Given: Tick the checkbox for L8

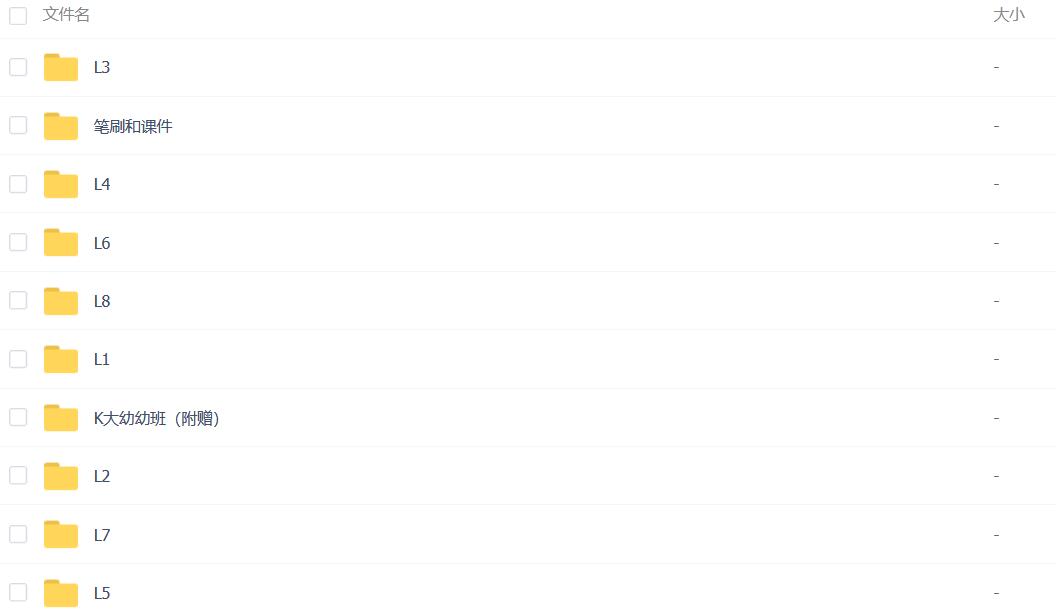Looking at the screenshot, I should coord(18,300).
